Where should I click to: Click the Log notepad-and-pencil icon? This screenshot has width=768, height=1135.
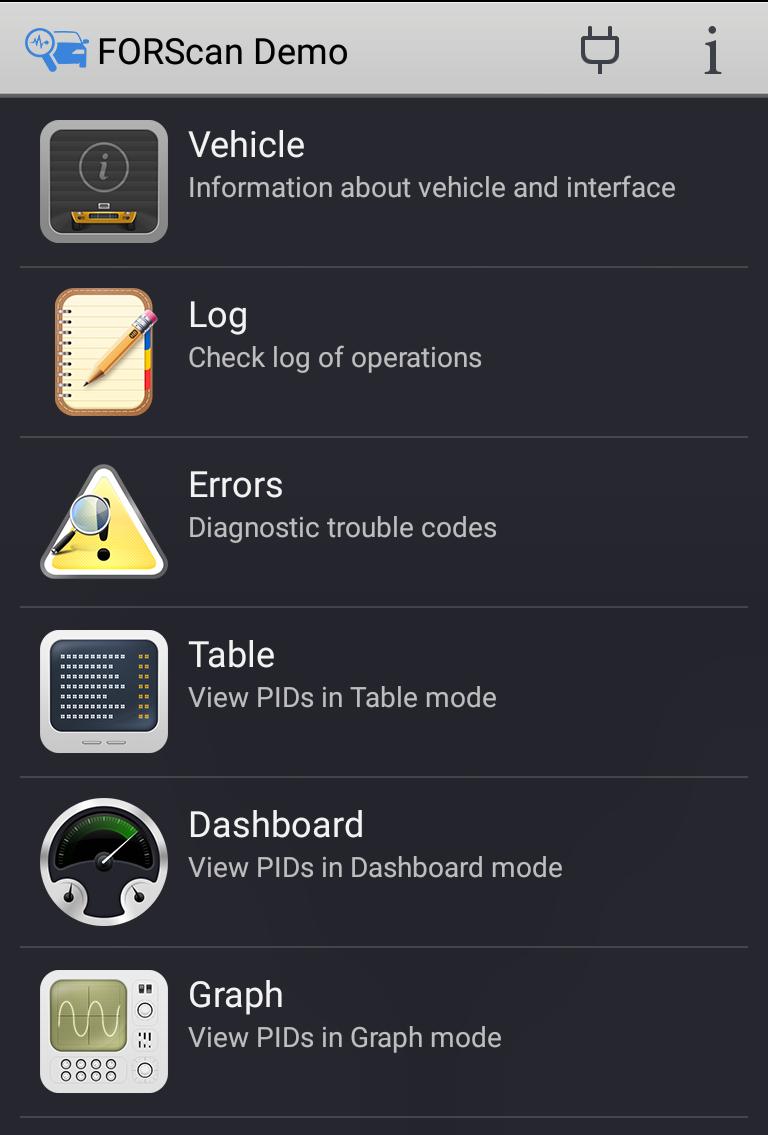click(102, 350)
